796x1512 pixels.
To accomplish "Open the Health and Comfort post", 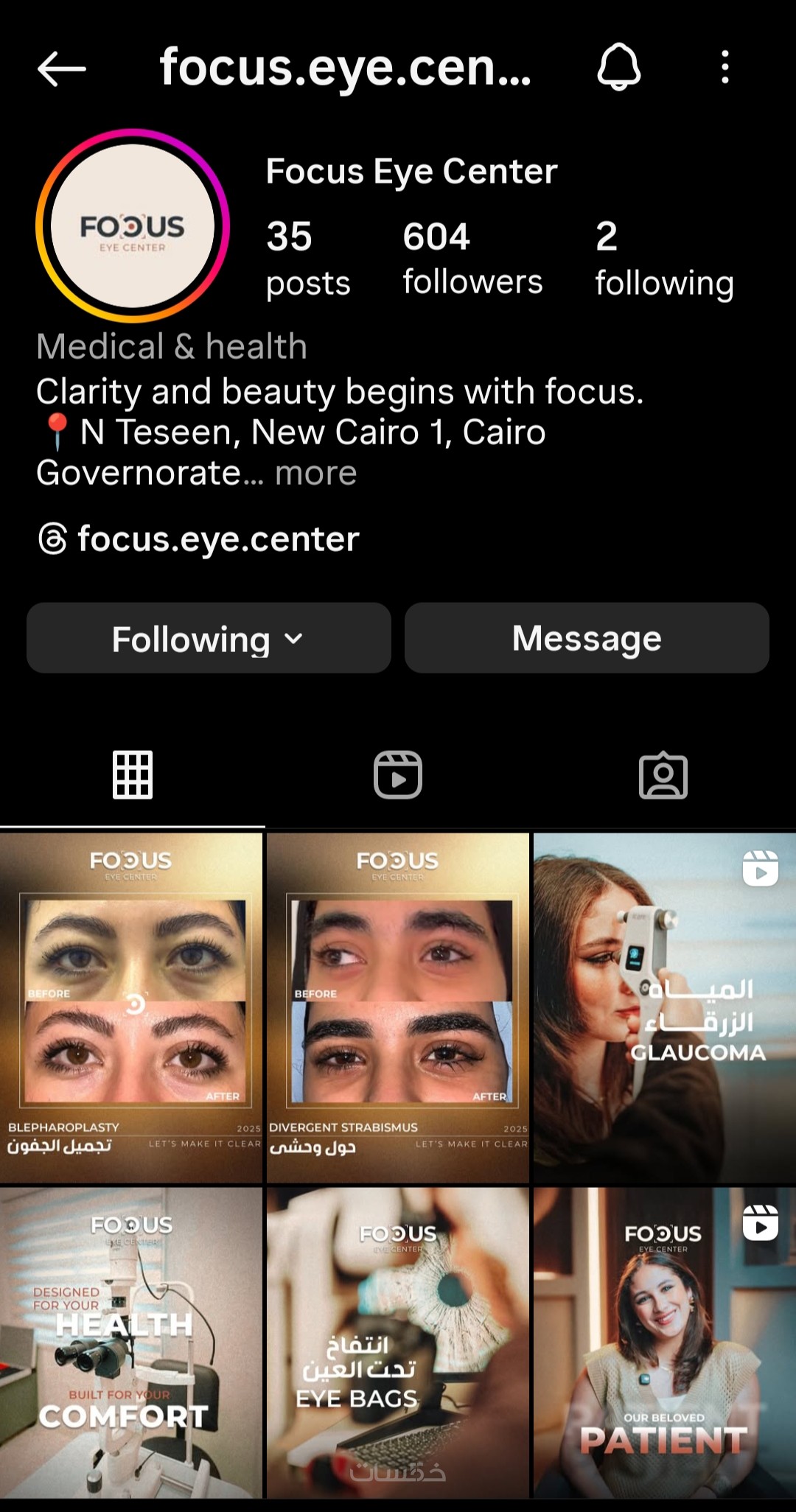I will click(131, 1343).
